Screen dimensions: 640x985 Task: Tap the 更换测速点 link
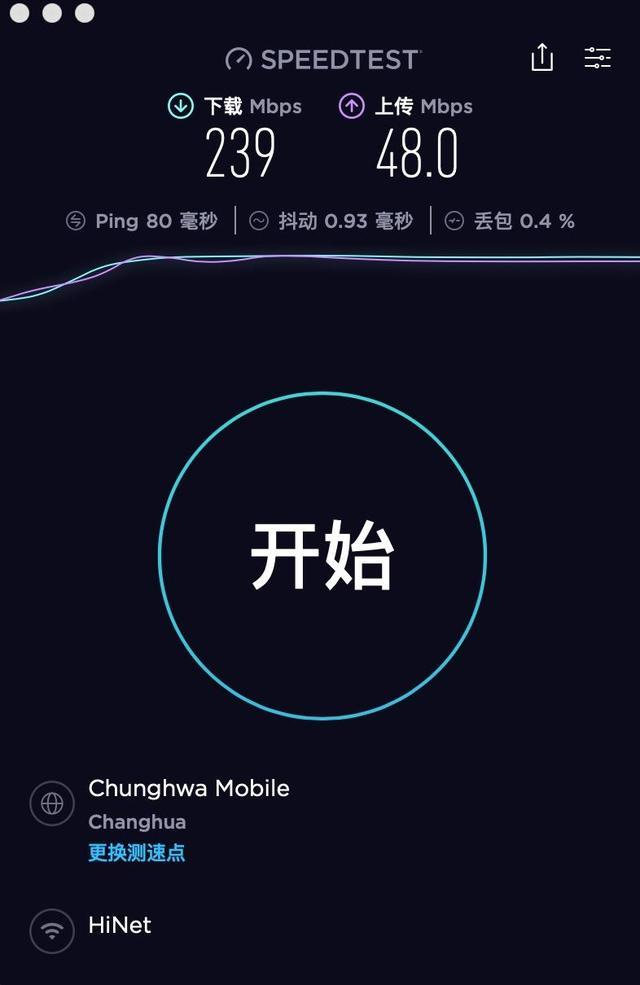[x=137, y=853]
